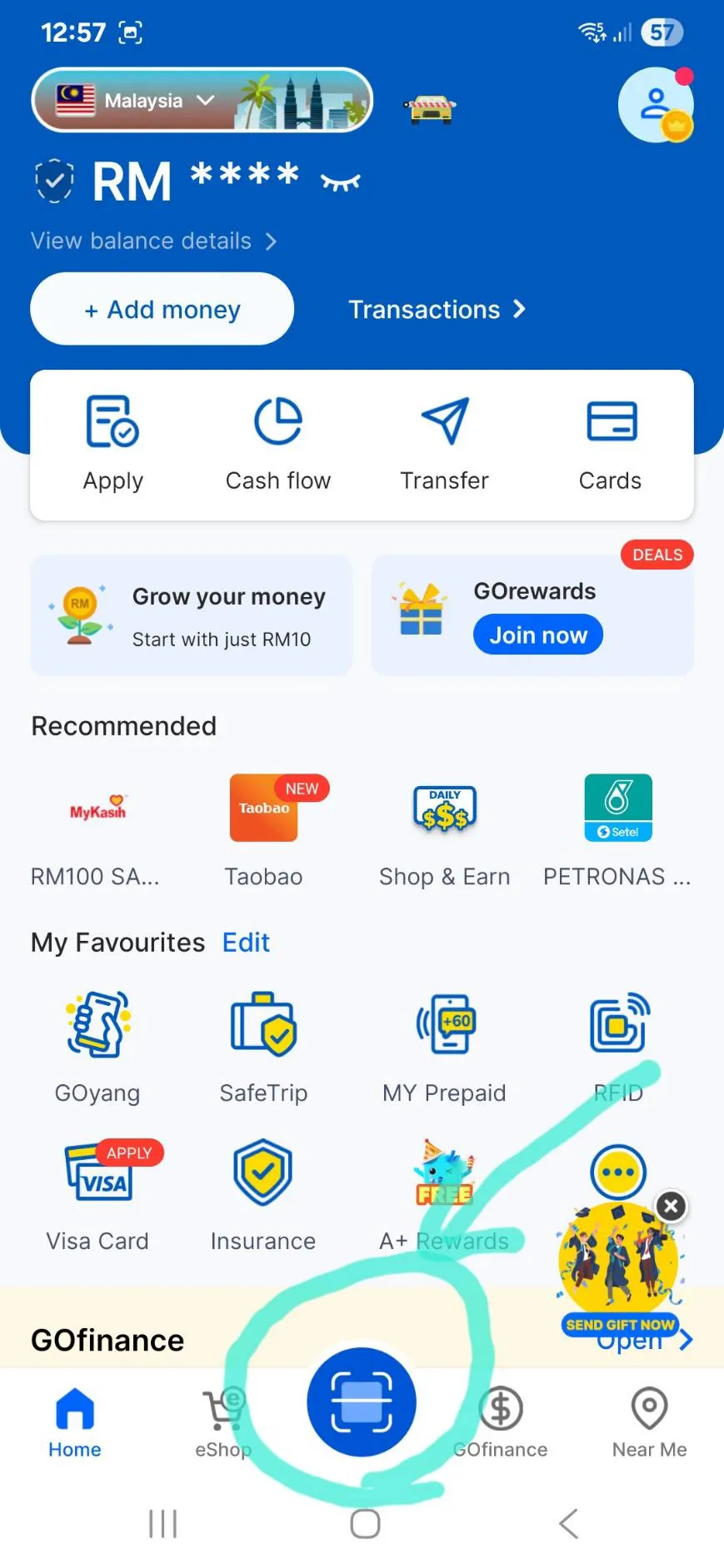The width and height of the screenshot is (724, 1568).
Task: Go back using the system back button
Action: click(569, 1524)
